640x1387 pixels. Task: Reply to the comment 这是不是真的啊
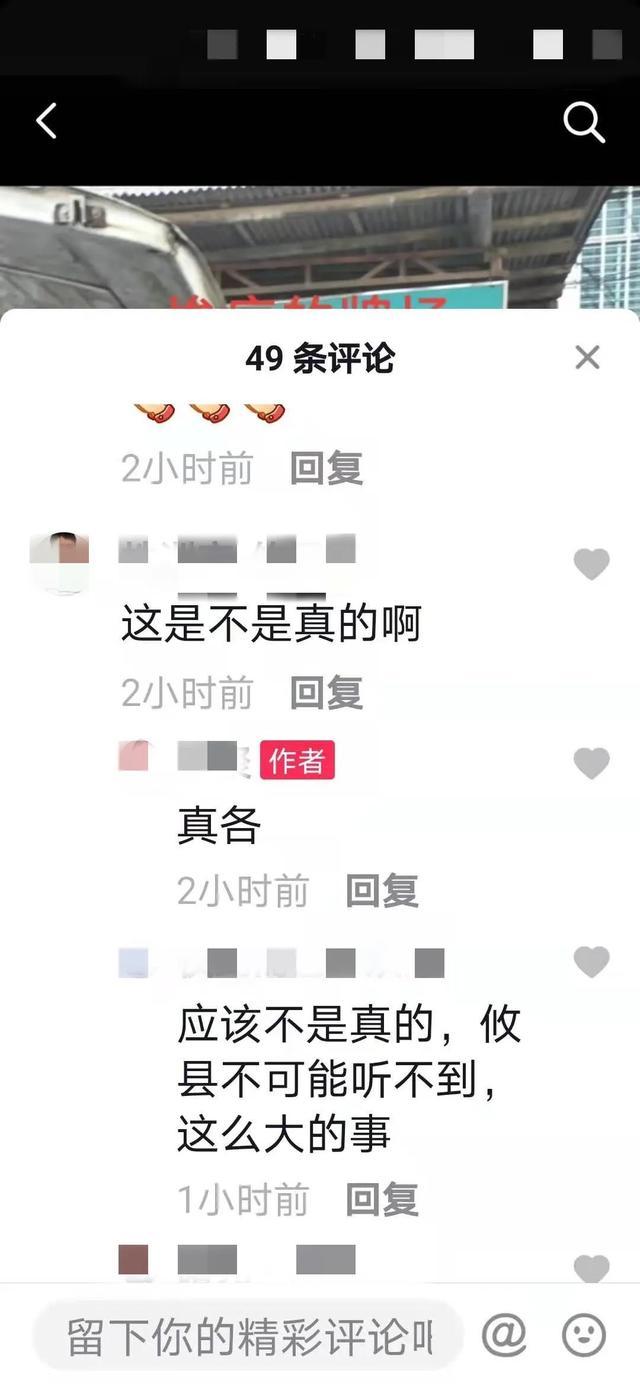(326, 692)
